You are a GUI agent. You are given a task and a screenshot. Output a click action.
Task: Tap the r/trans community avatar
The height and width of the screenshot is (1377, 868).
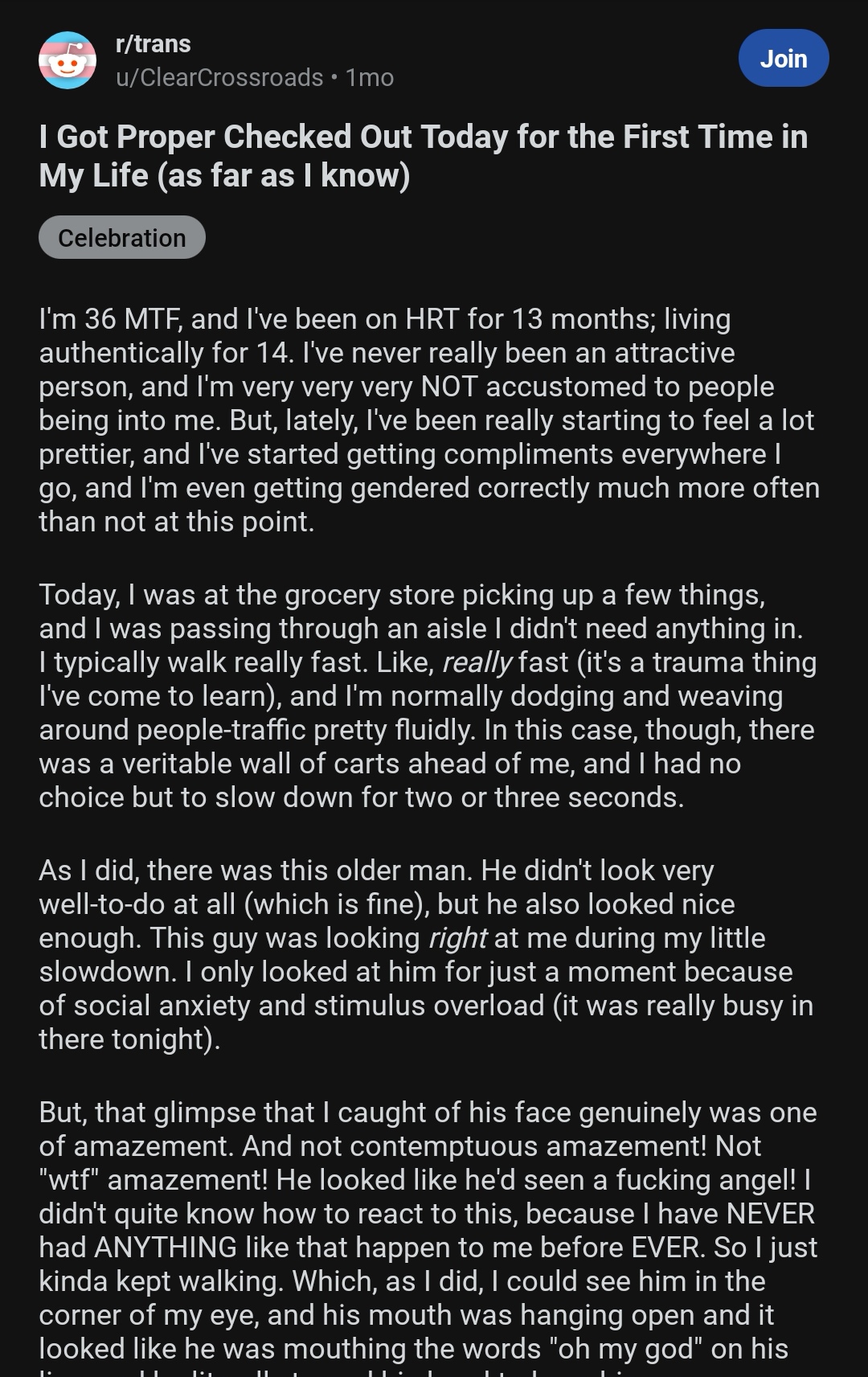(68, 60)
